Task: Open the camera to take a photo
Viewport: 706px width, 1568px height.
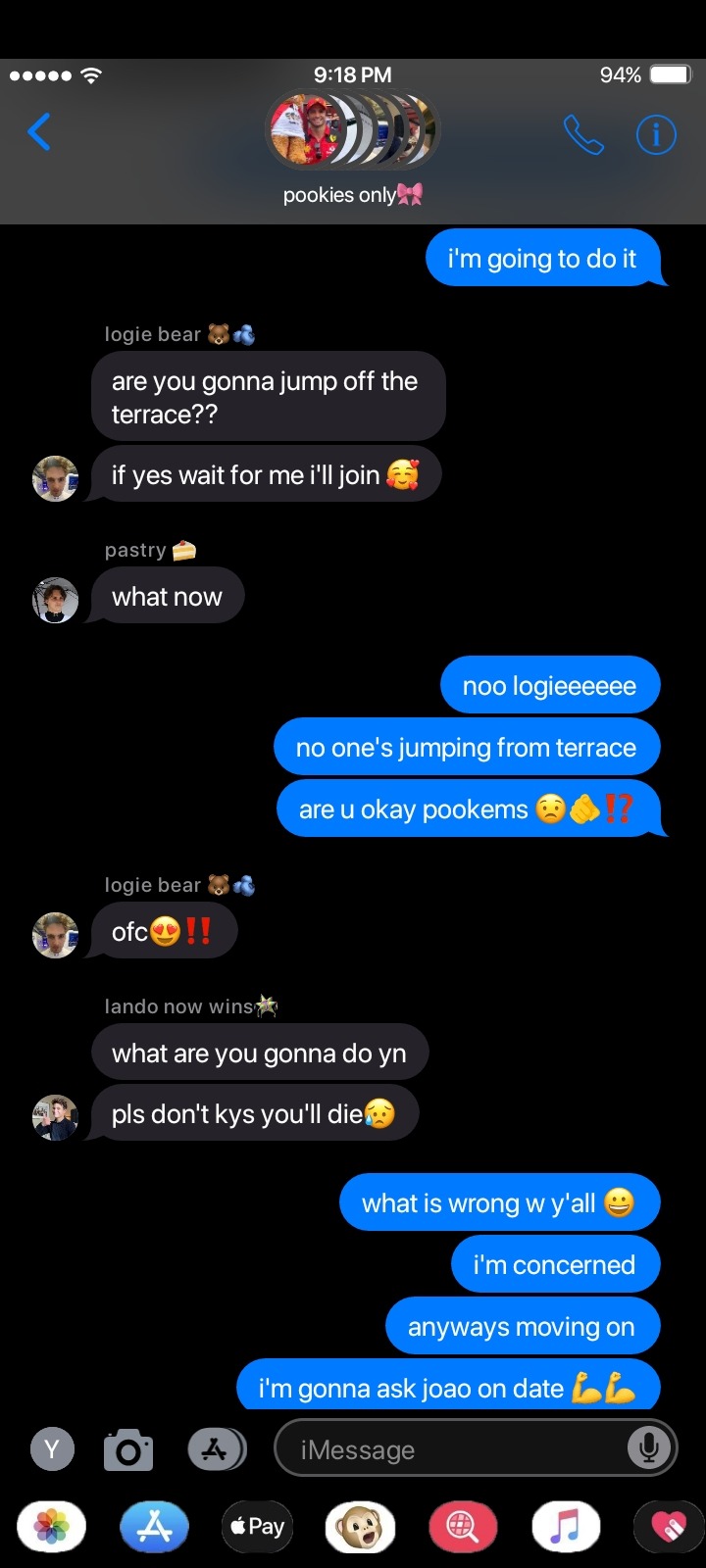Action: coord(128,1449)
